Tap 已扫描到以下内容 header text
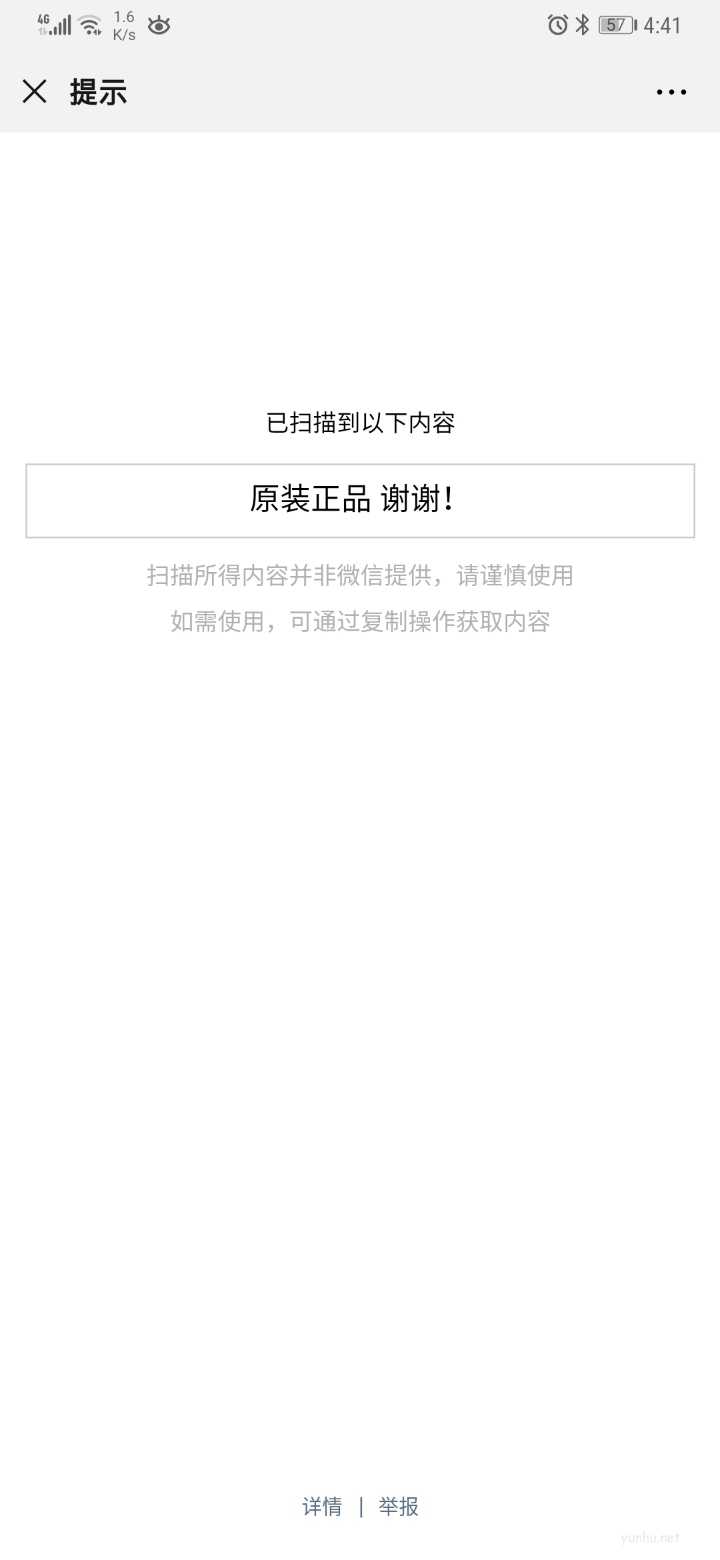The image size is (720, 1560). click(x=358, y=424)
